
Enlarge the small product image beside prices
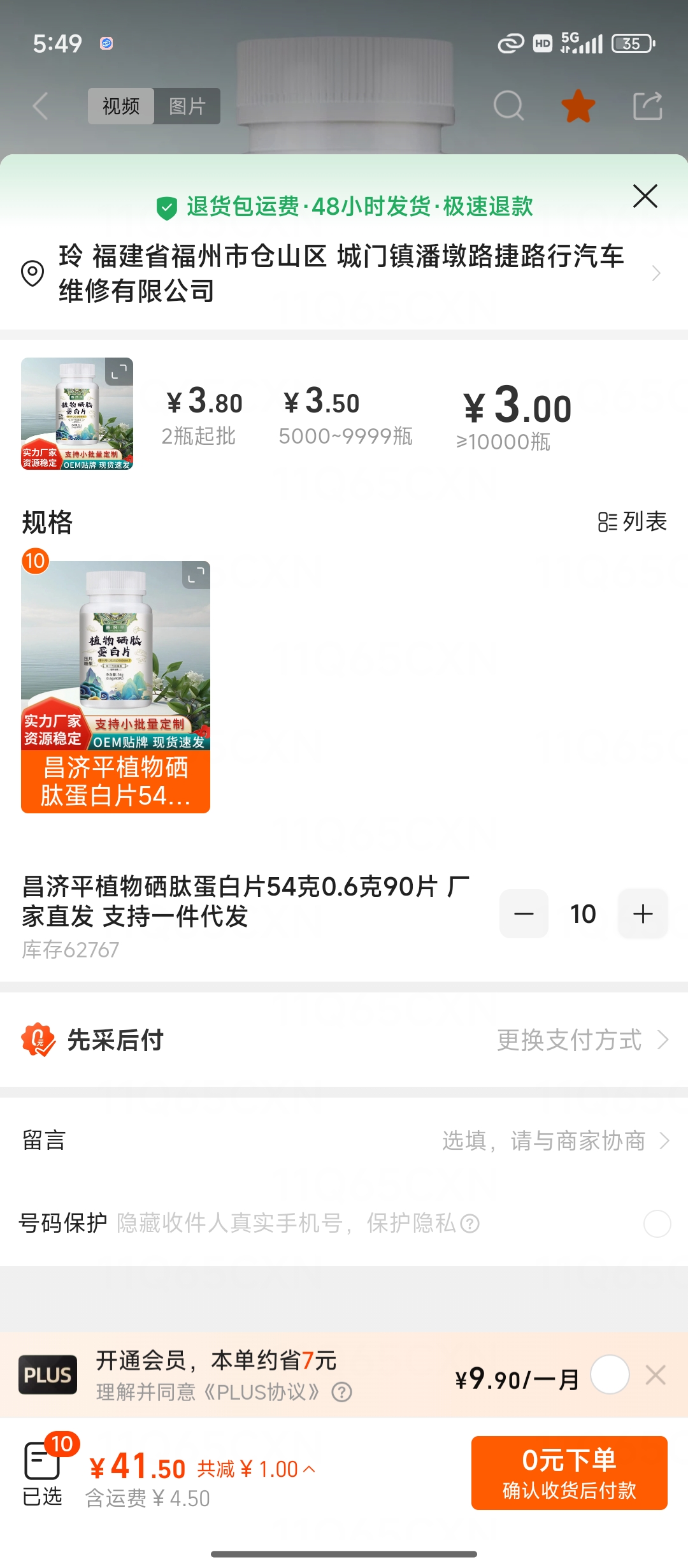click(77, 414)
